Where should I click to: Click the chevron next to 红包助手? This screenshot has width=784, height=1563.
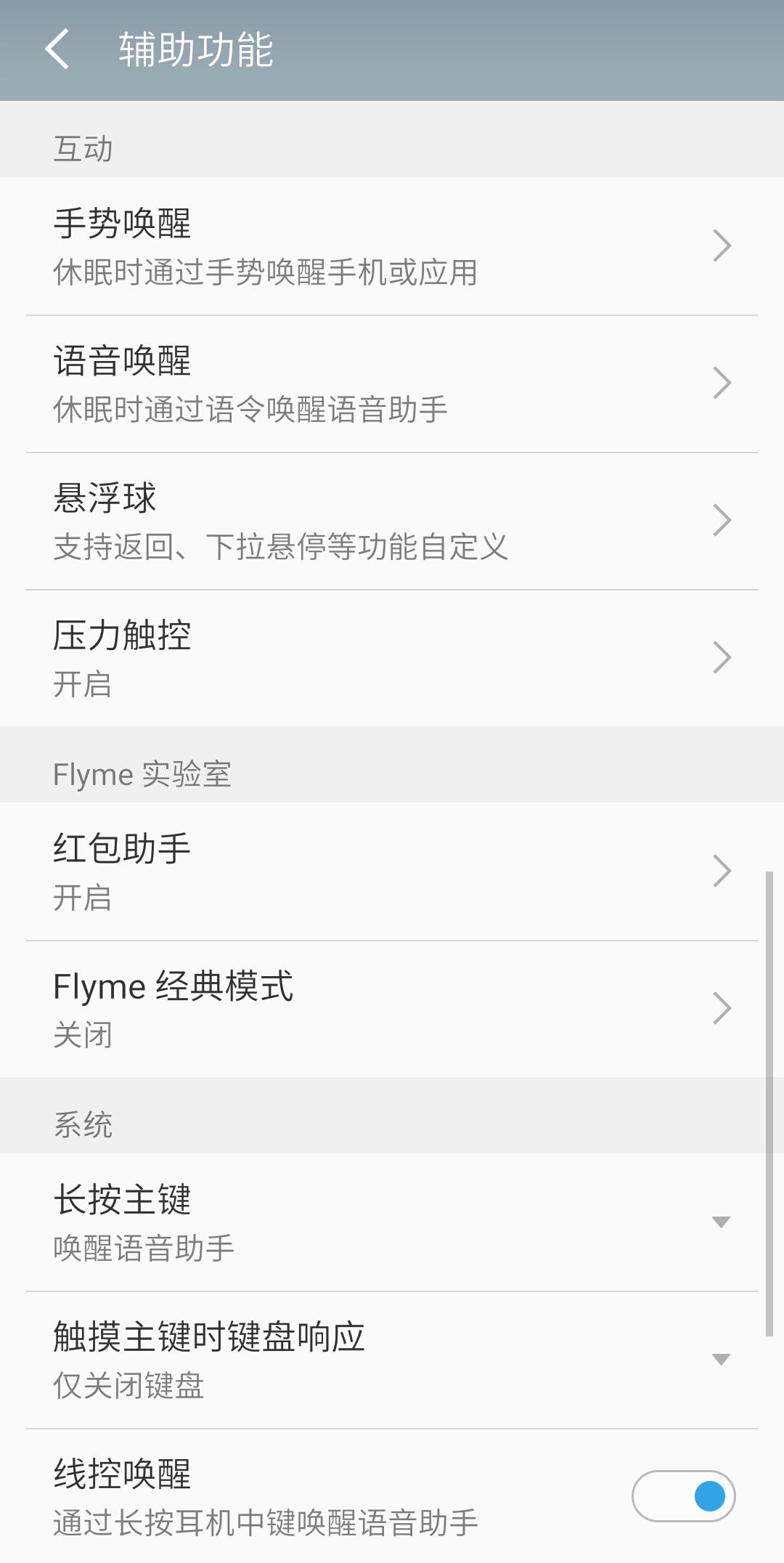[722, 870]
